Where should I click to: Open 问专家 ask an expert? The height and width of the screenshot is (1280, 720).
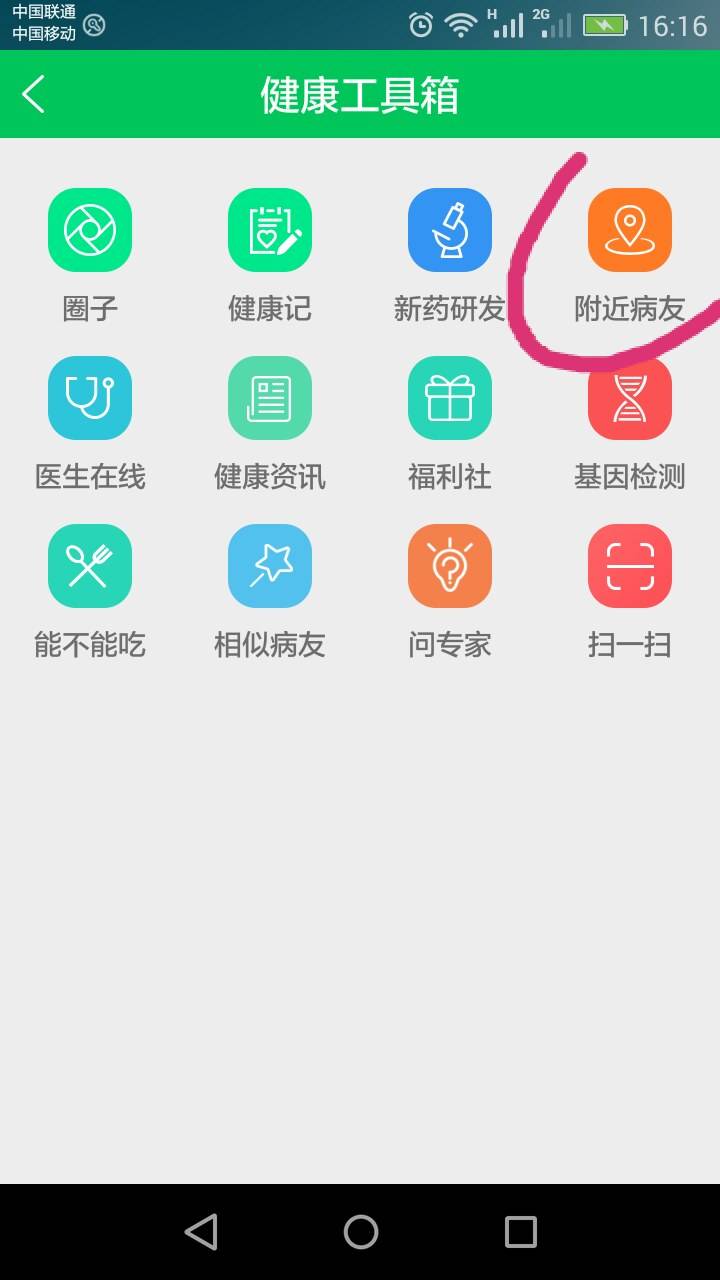tap(450, 566)
